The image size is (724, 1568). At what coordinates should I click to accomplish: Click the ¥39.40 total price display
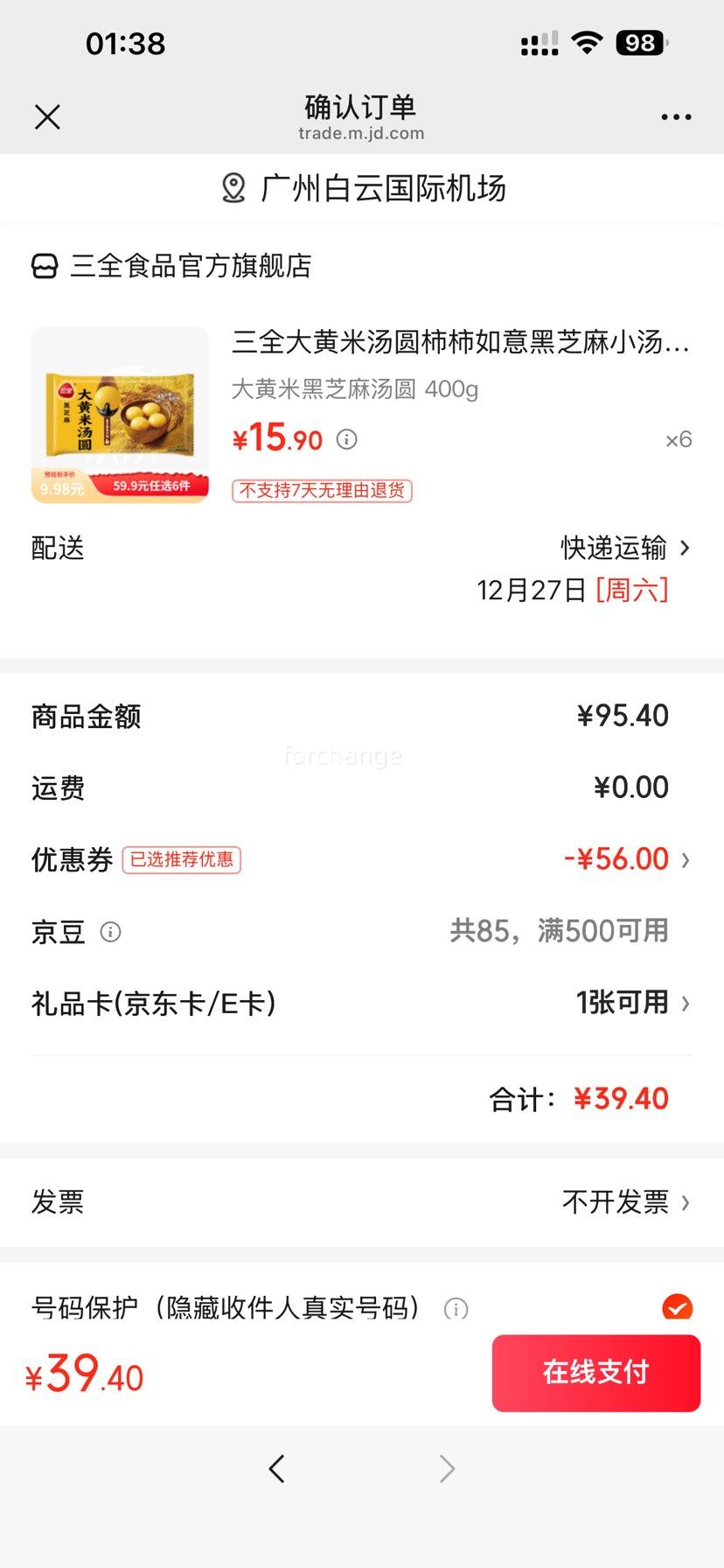coord(84,1374)
